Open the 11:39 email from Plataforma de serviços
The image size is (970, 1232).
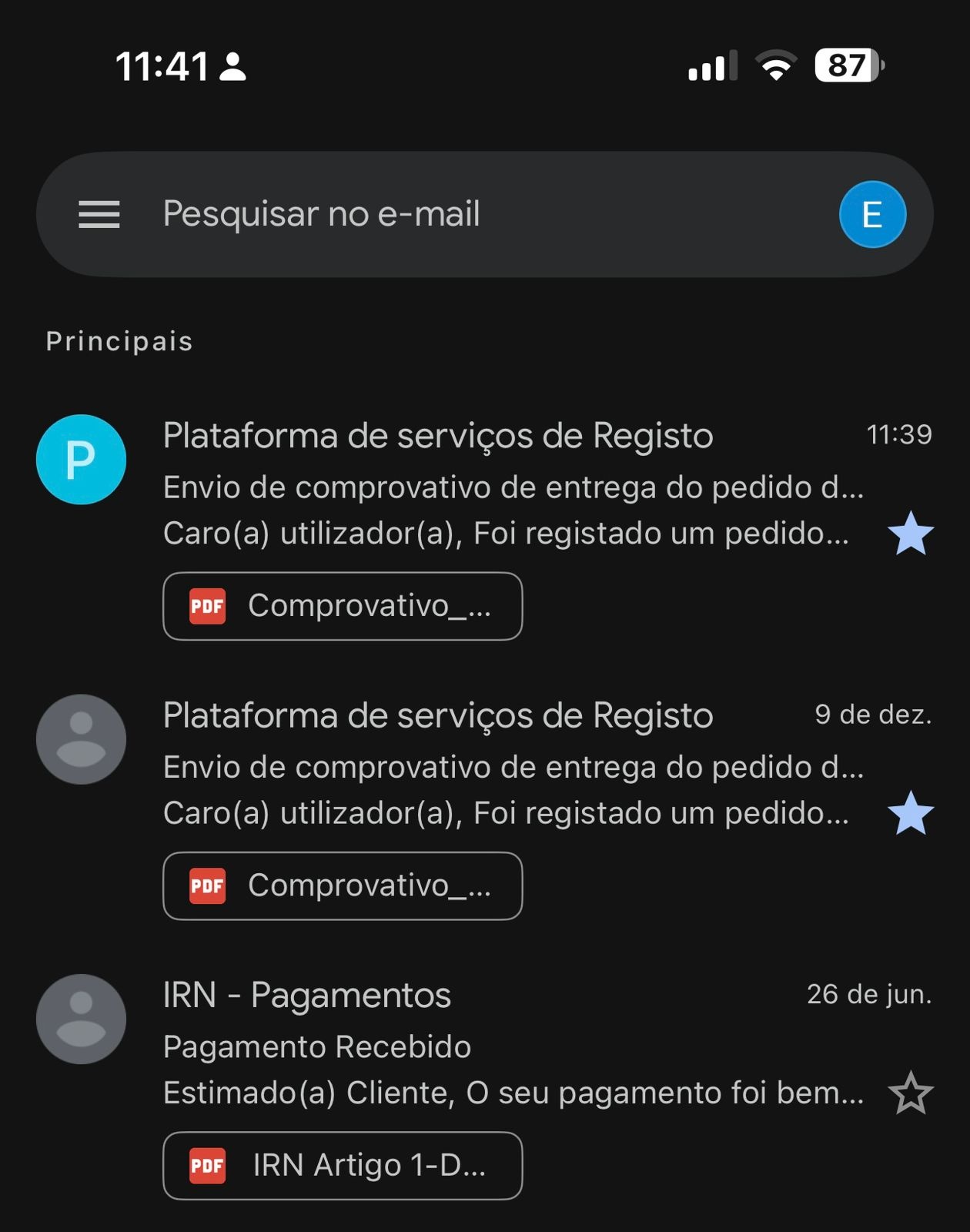click(508, 485)
